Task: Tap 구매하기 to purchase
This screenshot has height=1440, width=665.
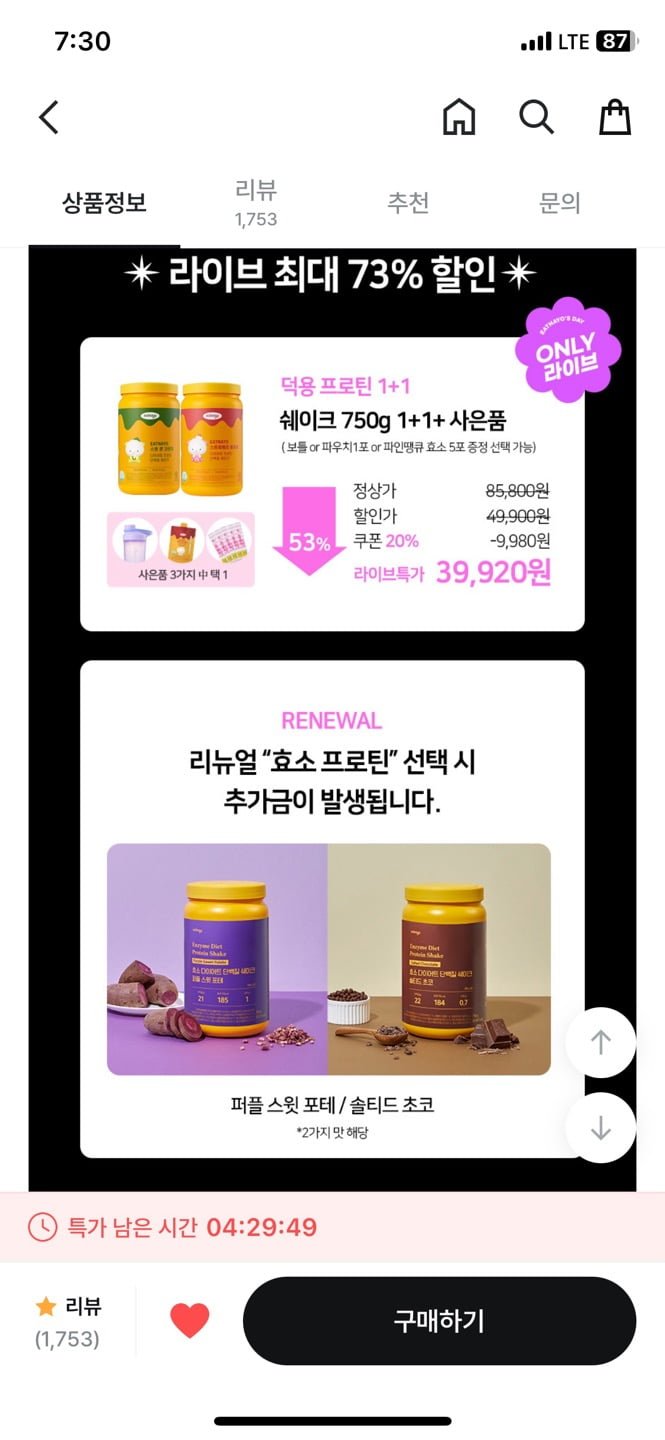Action: pyautogui.click(x=439, y=1320)
